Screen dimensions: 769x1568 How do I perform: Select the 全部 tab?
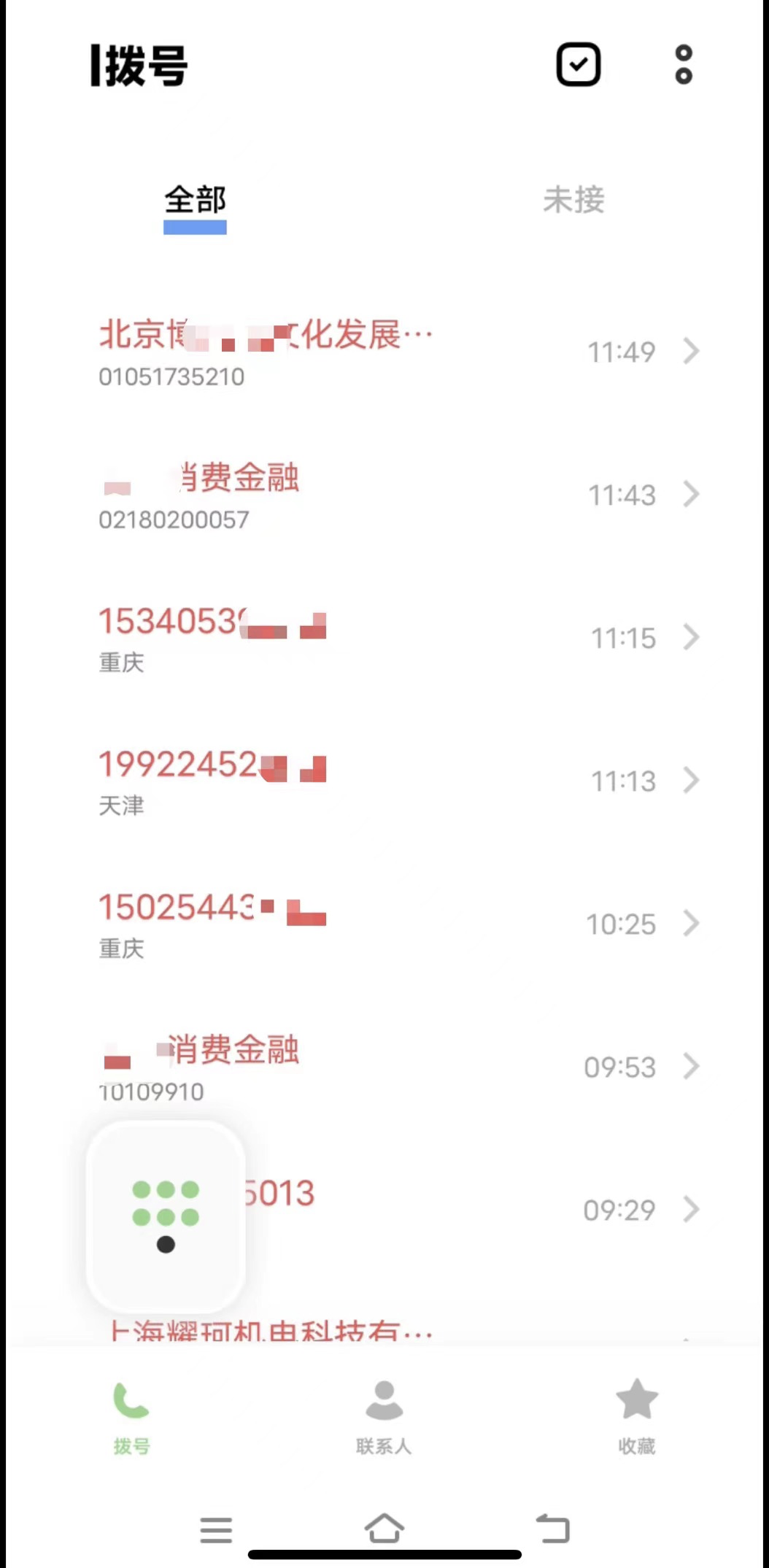(x=195, y=201)
